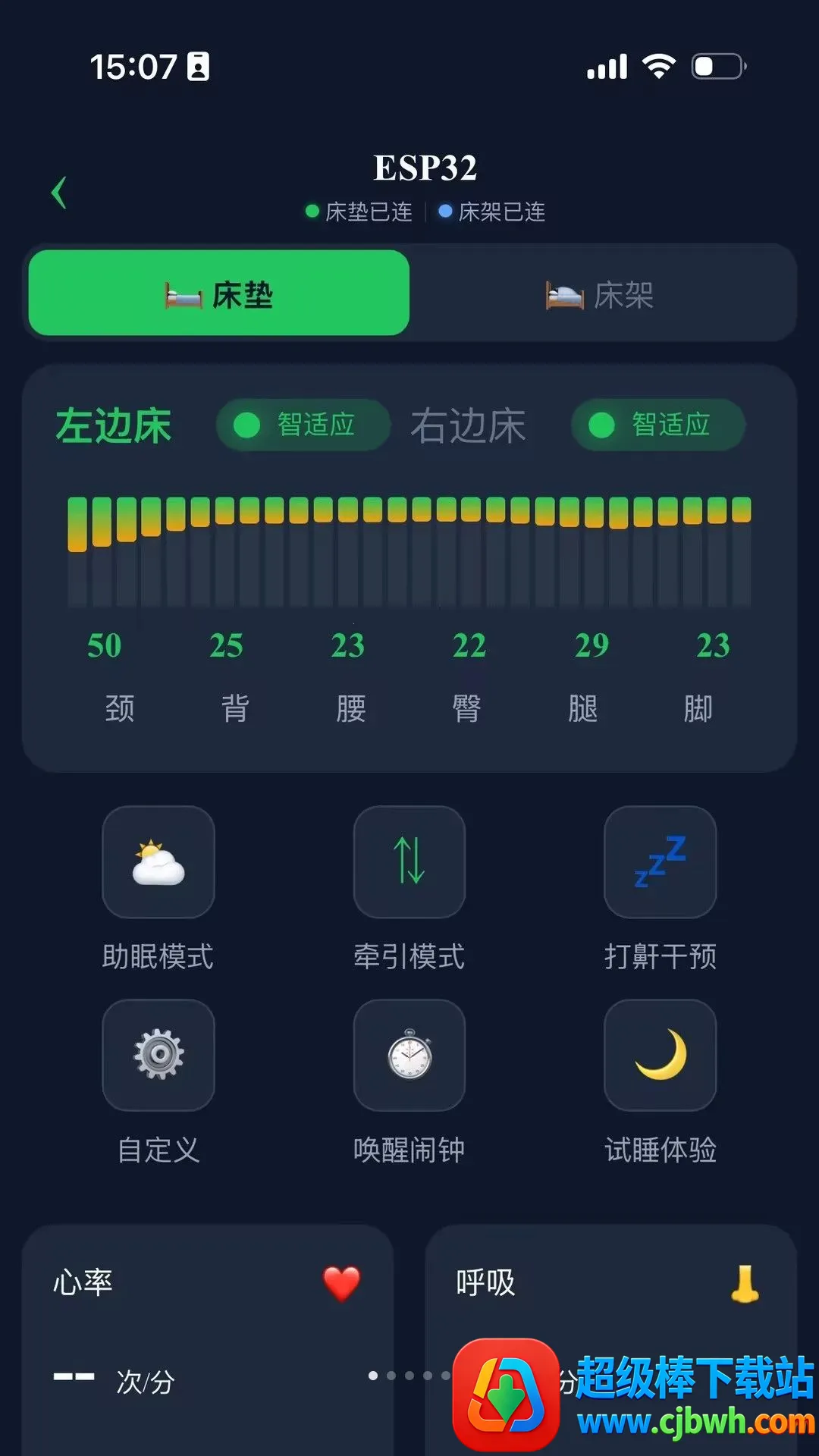Open the 心率 card
The width and height of the screenshot is (819, 1456).
point(208,1340)
